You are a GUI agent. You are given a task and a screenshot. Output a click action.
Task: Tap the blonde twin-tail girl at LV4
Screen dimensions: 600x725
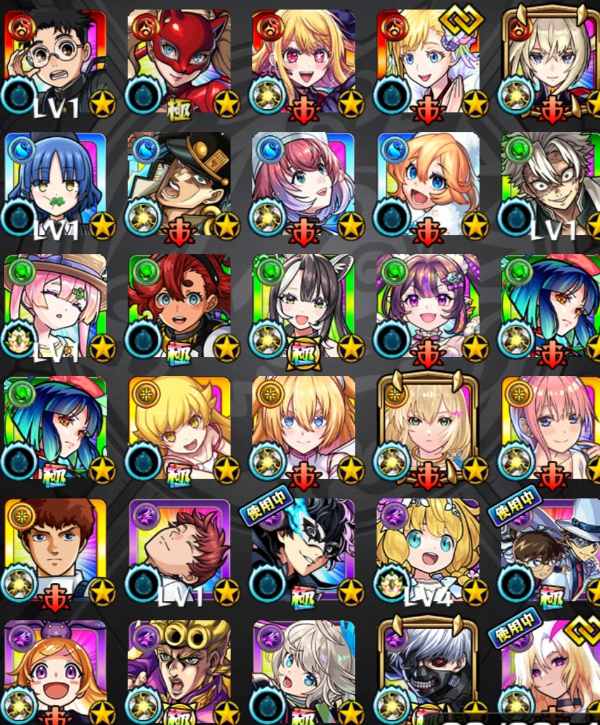pos(428,550)
